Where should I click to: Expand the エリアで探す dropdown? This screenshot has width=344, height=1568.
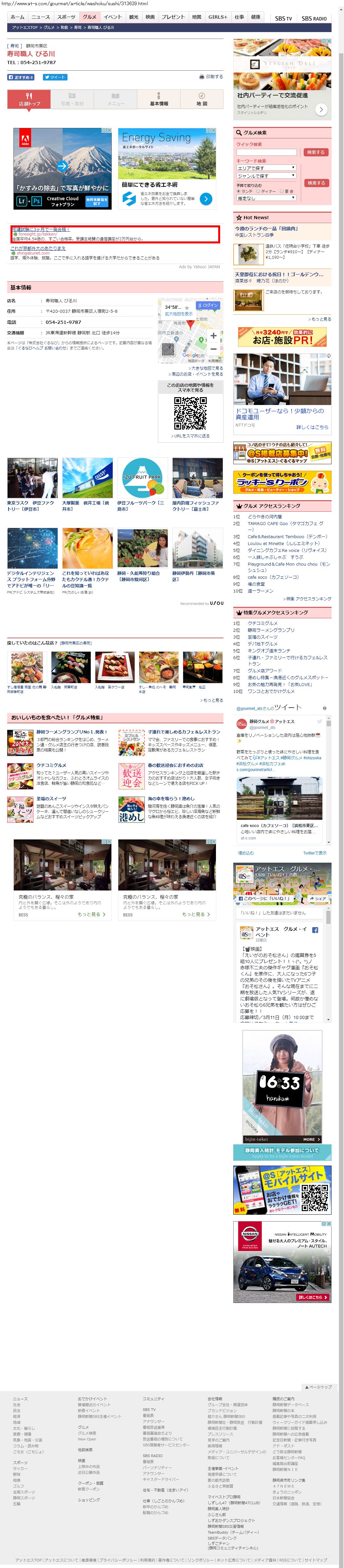click(x=266, y=167)
